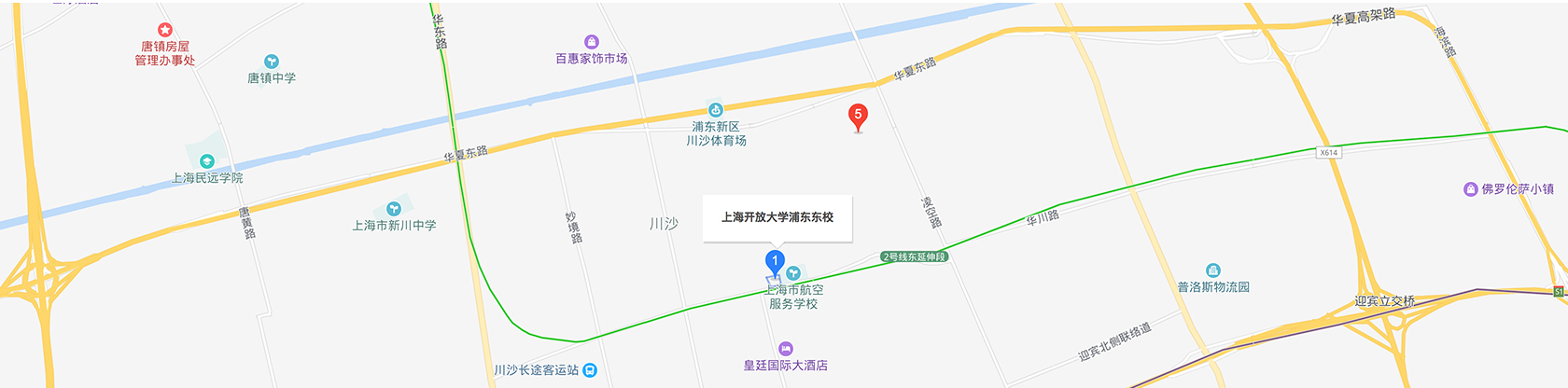Tap the red marker numbered 5
This screenshot has width=1568, height=388.
click(x=858, y=116)
